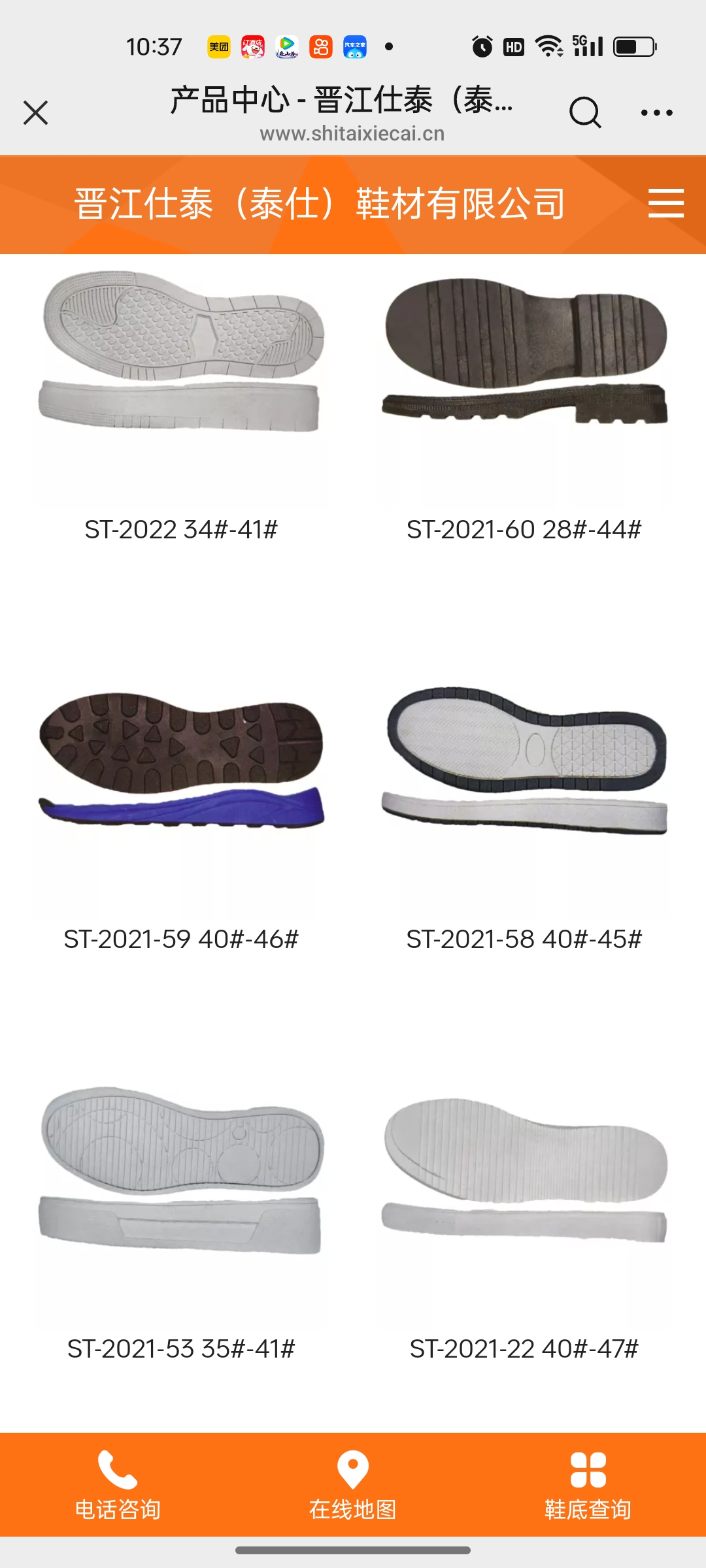Image resolution: width=706 pixels, height=1568 pixels.
Task: Open 在线地图 online map
Action: [353, 1484]
